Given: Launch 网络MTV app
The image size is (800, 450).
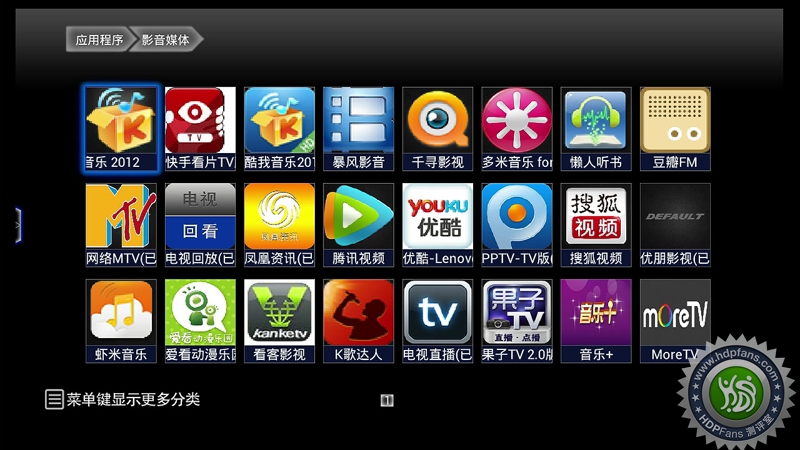Looking at the screenshot, I should point(121,225).
